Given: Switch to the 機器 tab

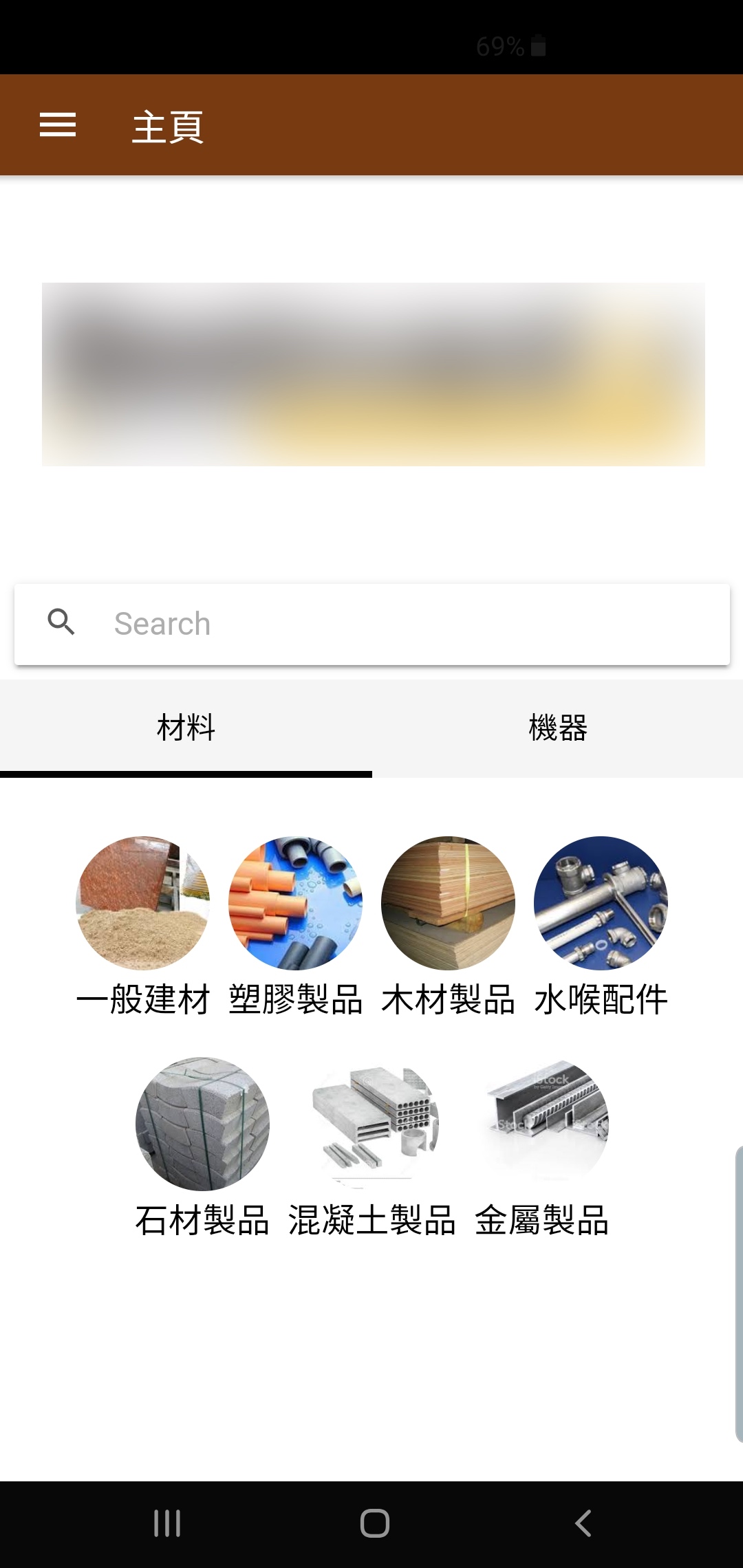Looking at the screenshot, I should (557, 728).
